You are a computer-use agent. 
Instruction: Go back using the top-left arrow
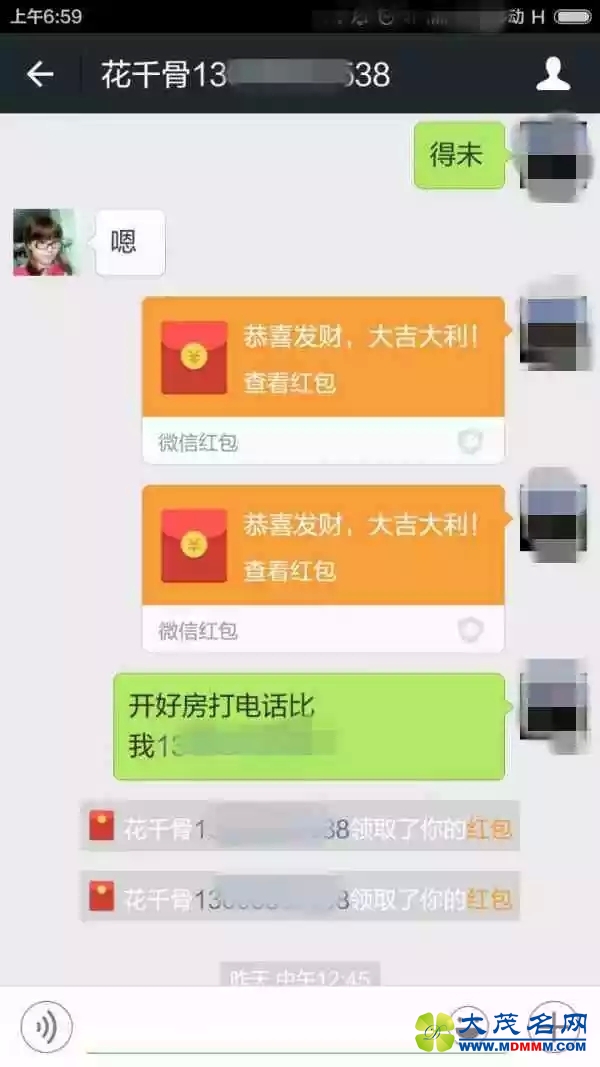point(39,73)
